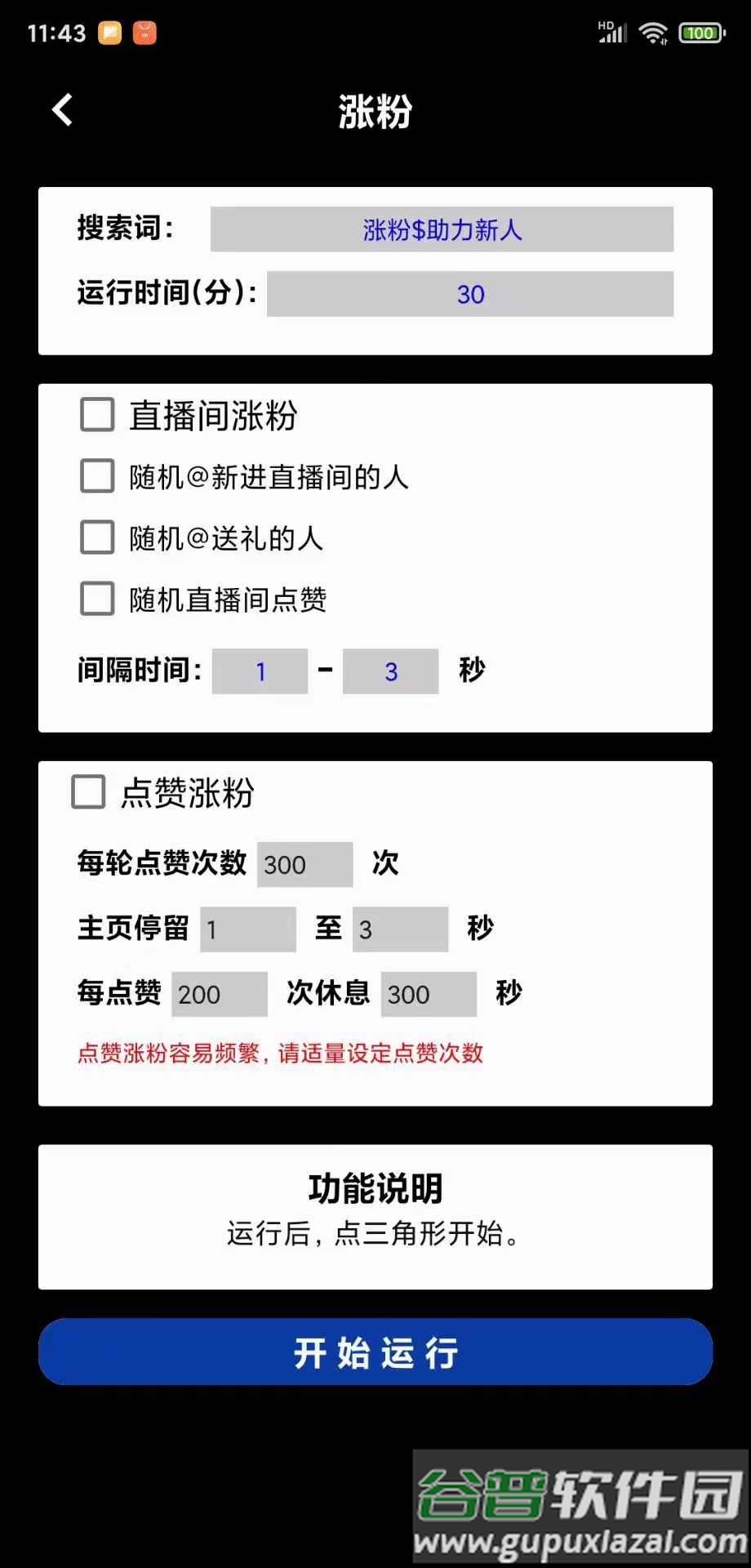Click the 间隔时间 start field showing 1

260,670
